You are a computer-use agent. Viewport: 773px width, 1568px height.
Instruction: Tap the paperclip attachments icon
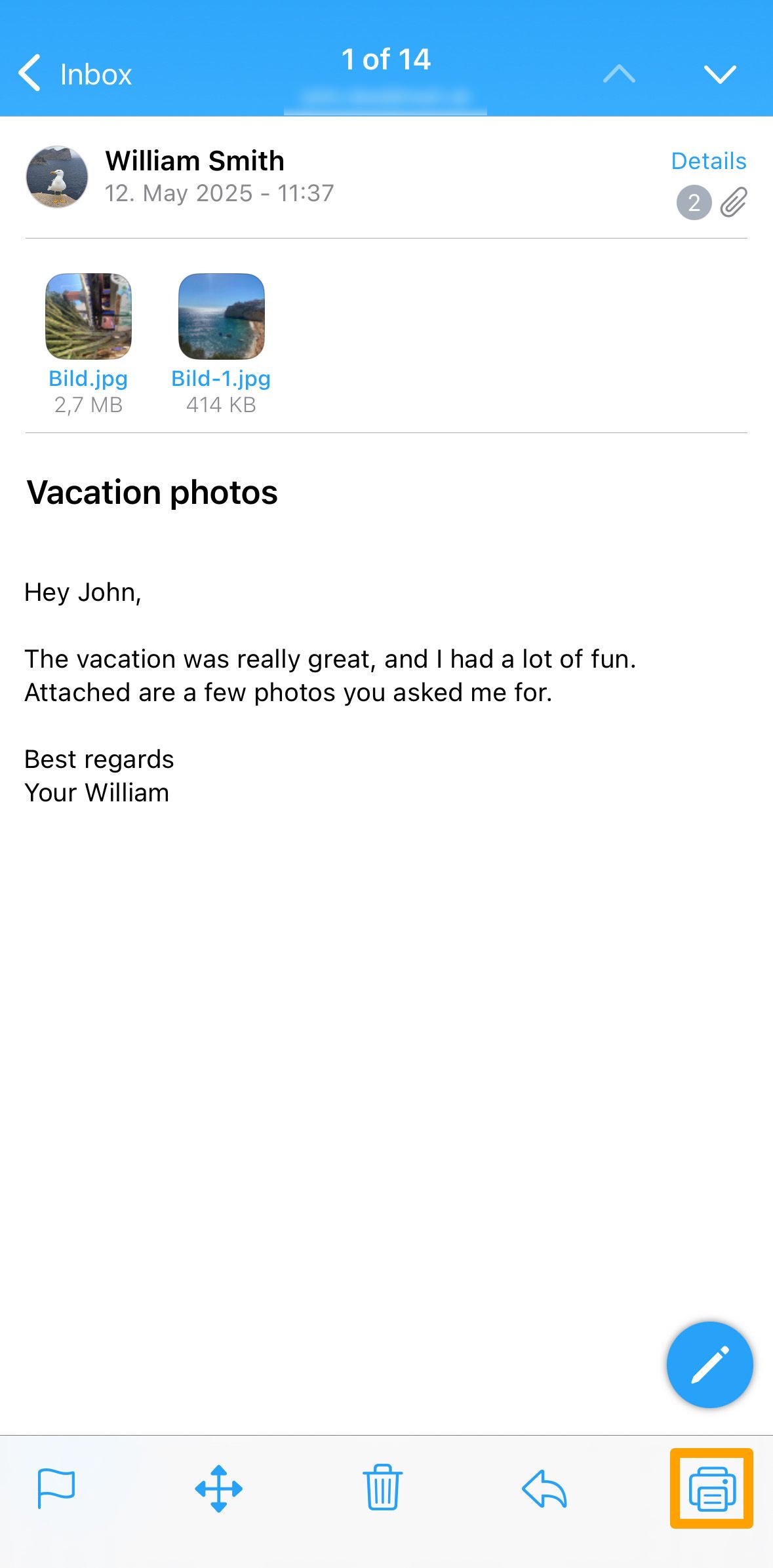(x=733, y=202)
